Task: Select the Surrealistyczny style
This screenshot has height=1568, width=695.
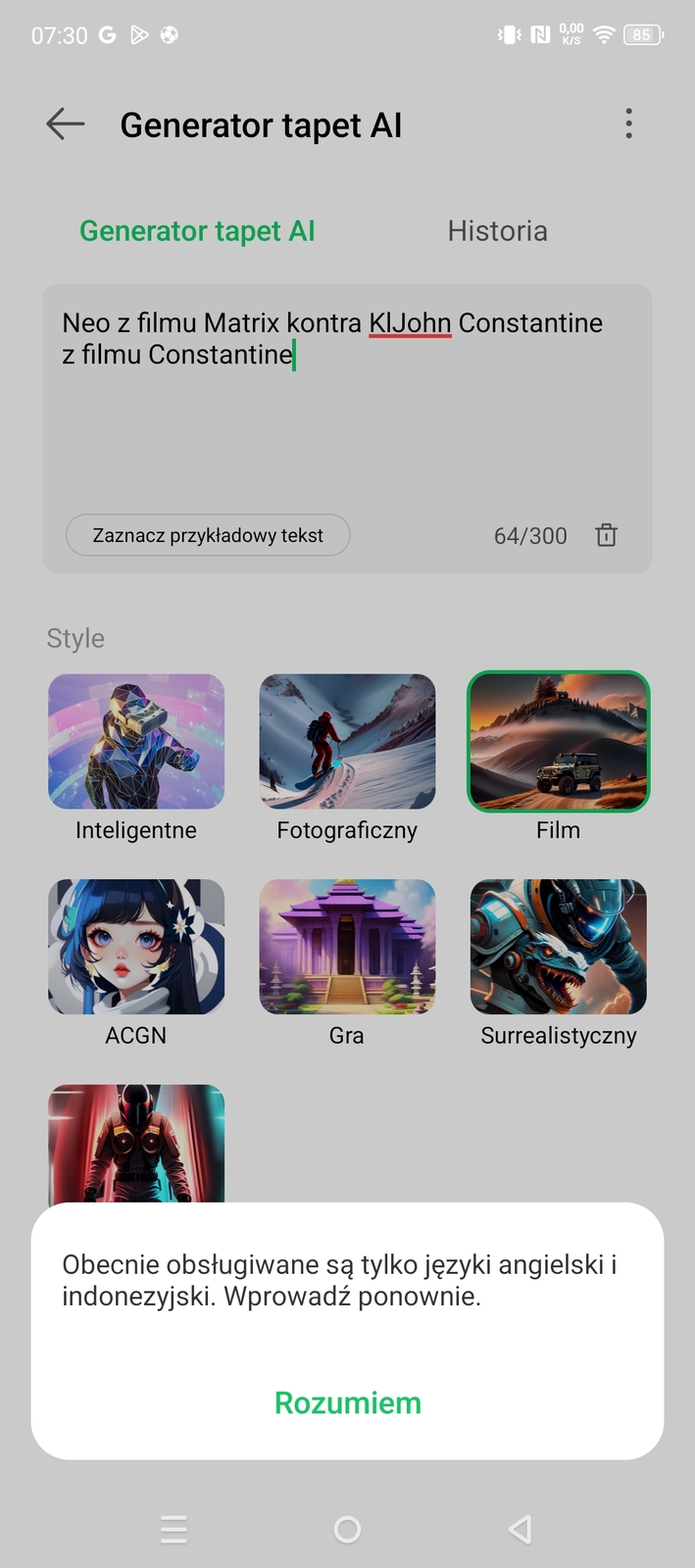Action: (558, 947)
